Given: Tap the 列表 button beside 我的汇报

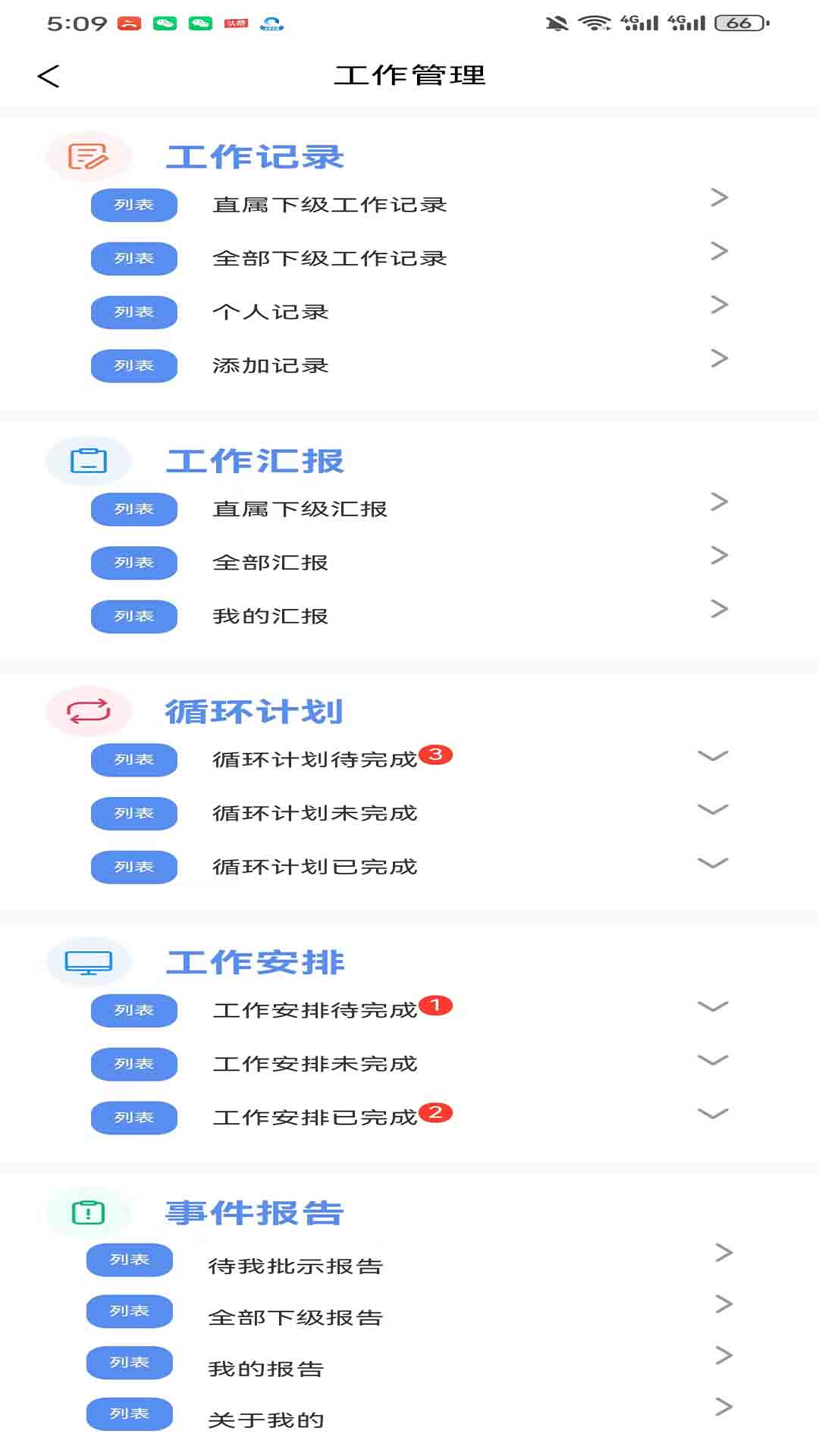Looking at the screenshot, I should pyautogui.click(x=133, y=616).
